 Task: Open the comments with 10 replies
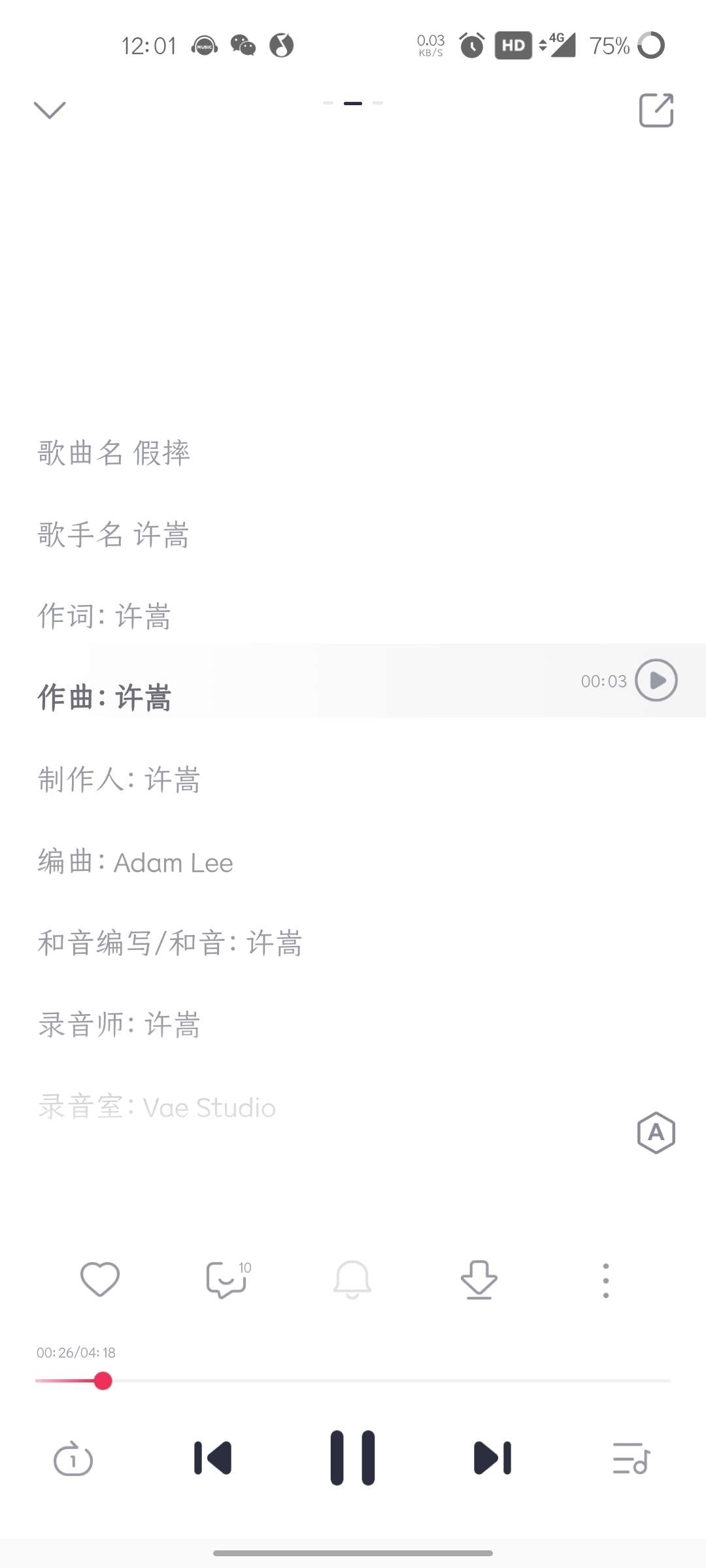point(228,1279)
